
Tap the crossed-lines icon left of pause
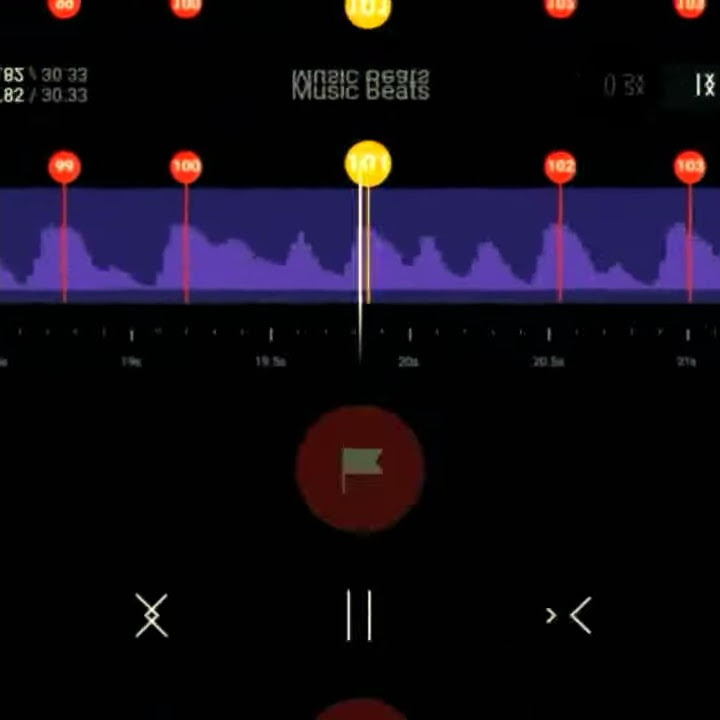coord(152,615)
